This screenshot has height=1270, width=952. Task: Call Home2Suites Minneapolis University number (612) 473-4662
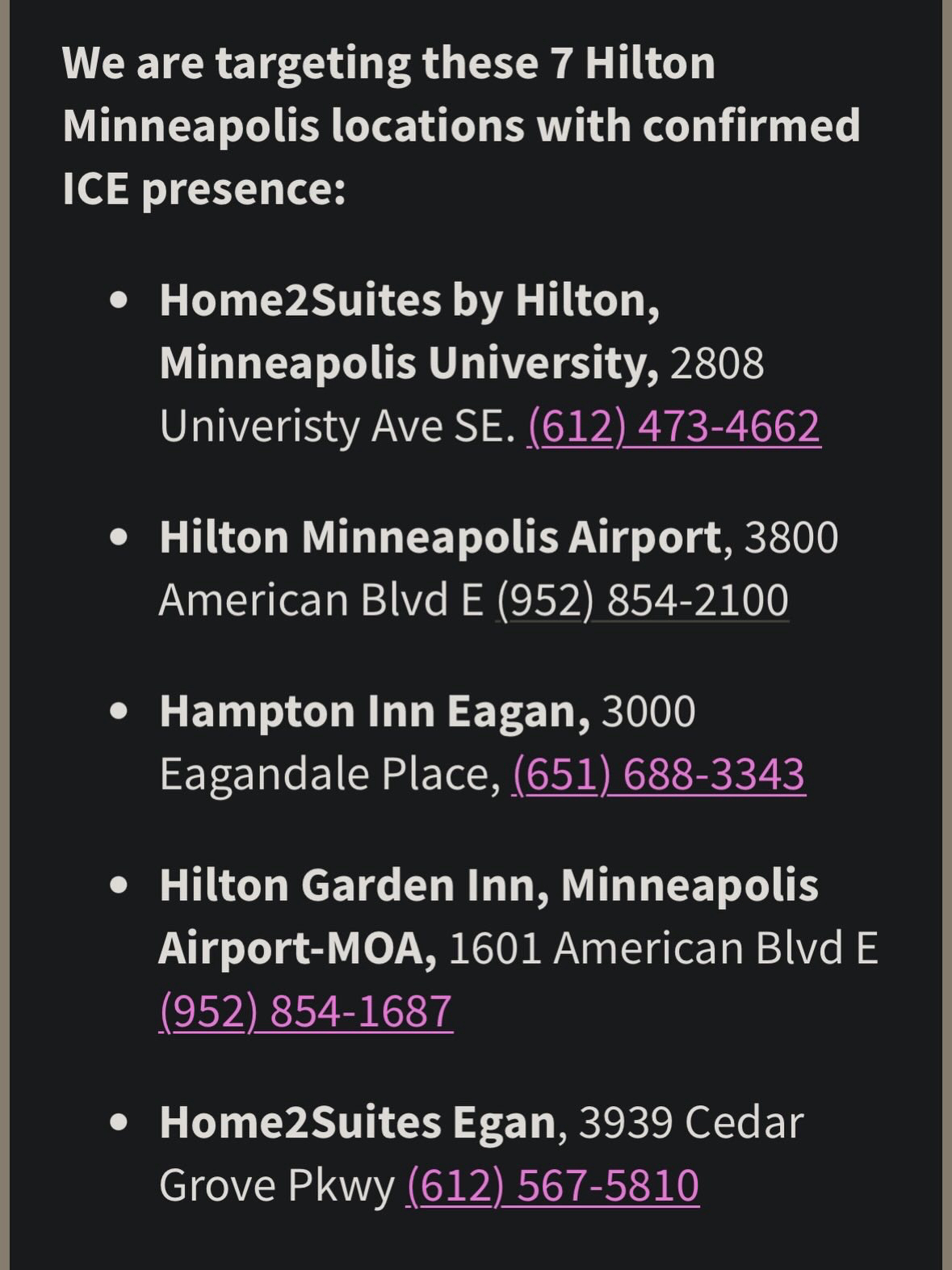[x=673, y=427]
